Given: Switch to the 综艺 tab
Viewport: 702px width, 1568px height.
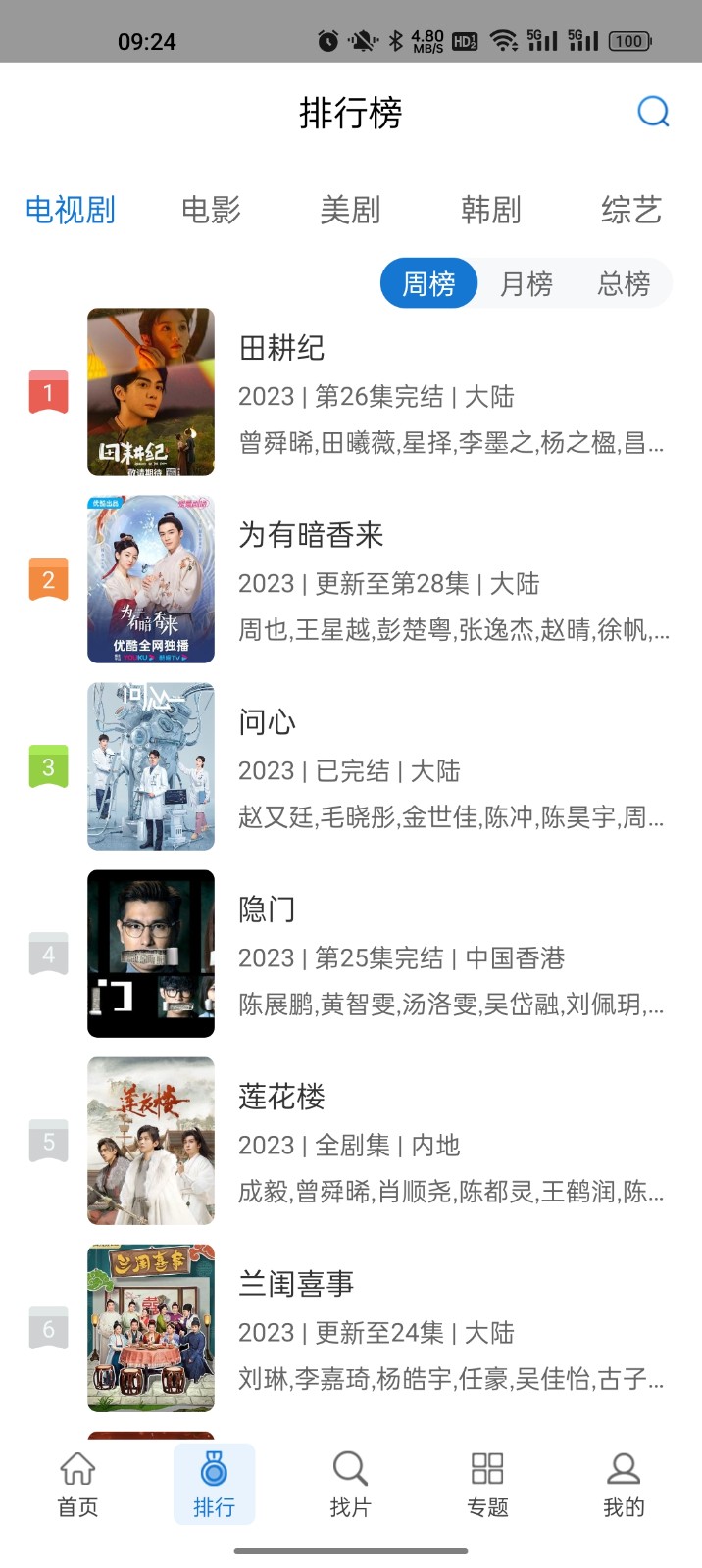Looking at the screenshot, I should 630,210.
